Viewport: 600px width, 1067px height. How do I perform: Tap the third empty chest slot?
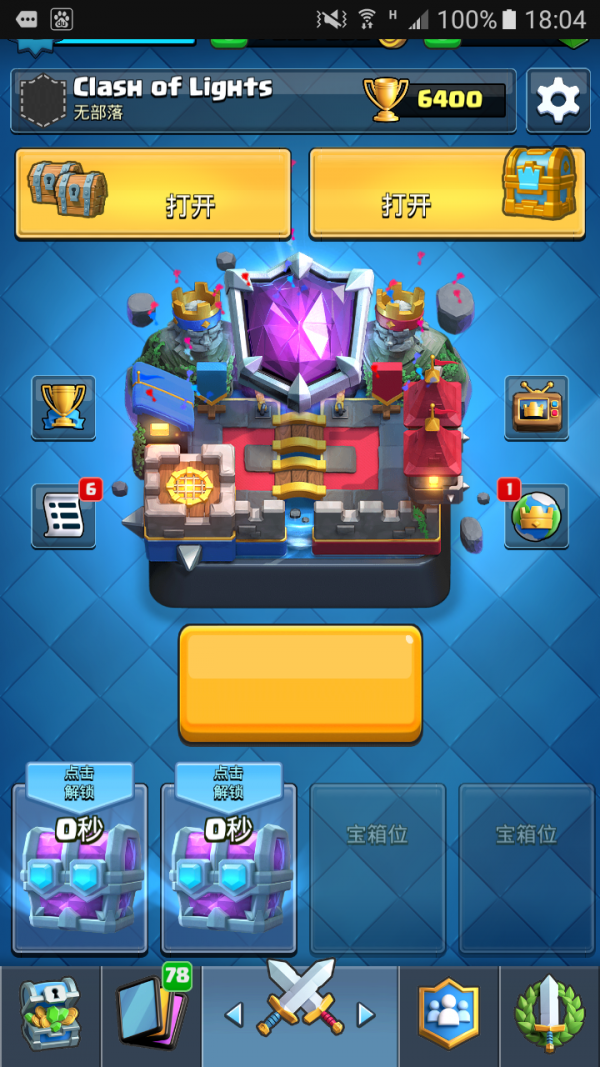pos(378,868)
